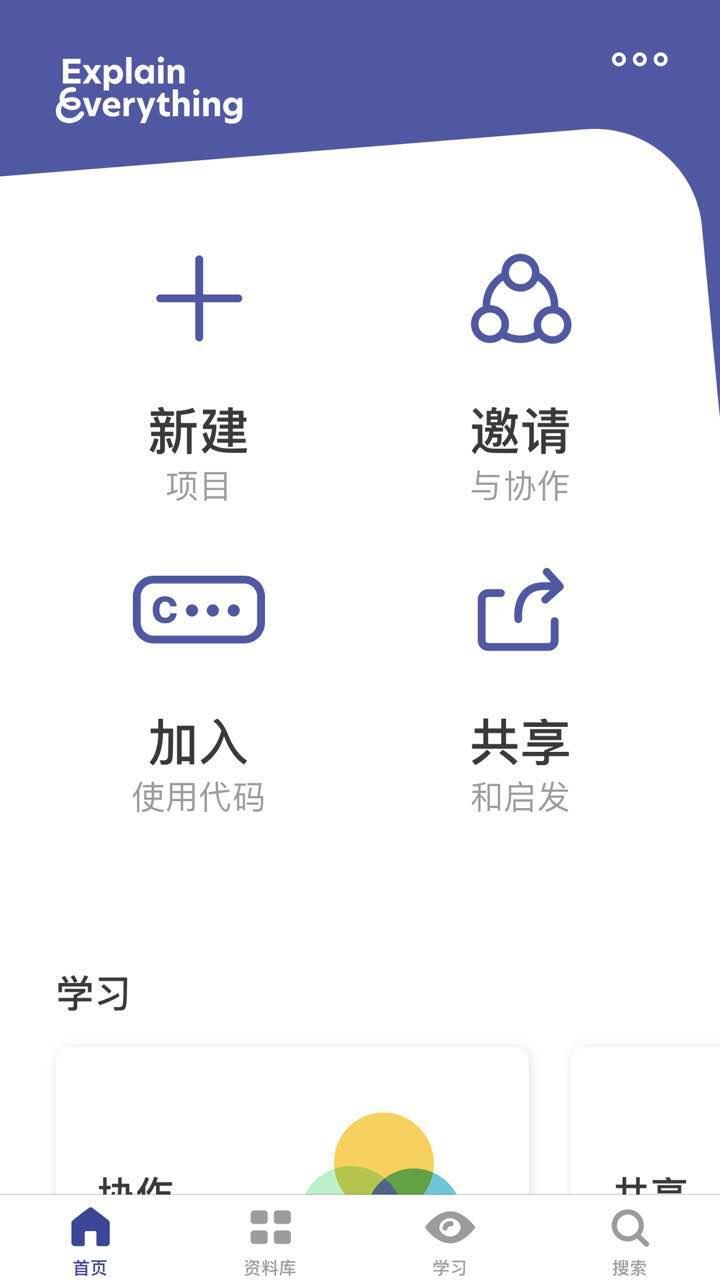Invite others to collaborate (邀请)
The height and width of the screenshot is (1280, 720).
(x=520, y=377)
